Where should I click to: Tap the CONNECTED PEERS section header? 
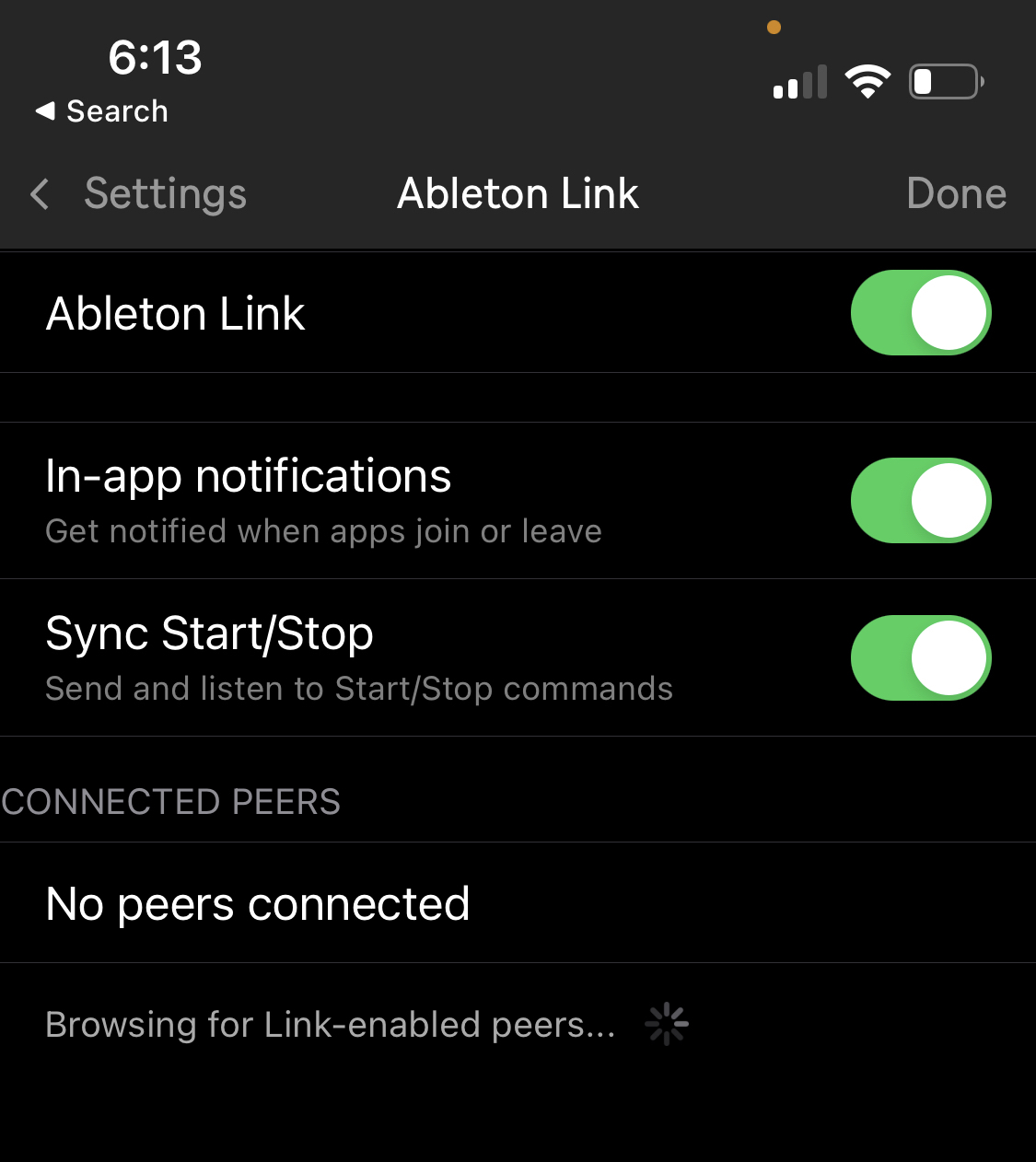pos(170,802)
